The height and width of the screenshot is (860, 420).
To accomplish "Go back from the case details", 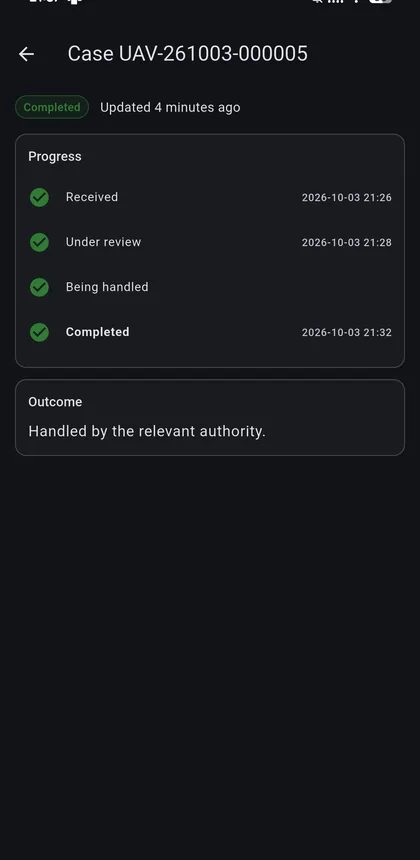I will [26, 54].
